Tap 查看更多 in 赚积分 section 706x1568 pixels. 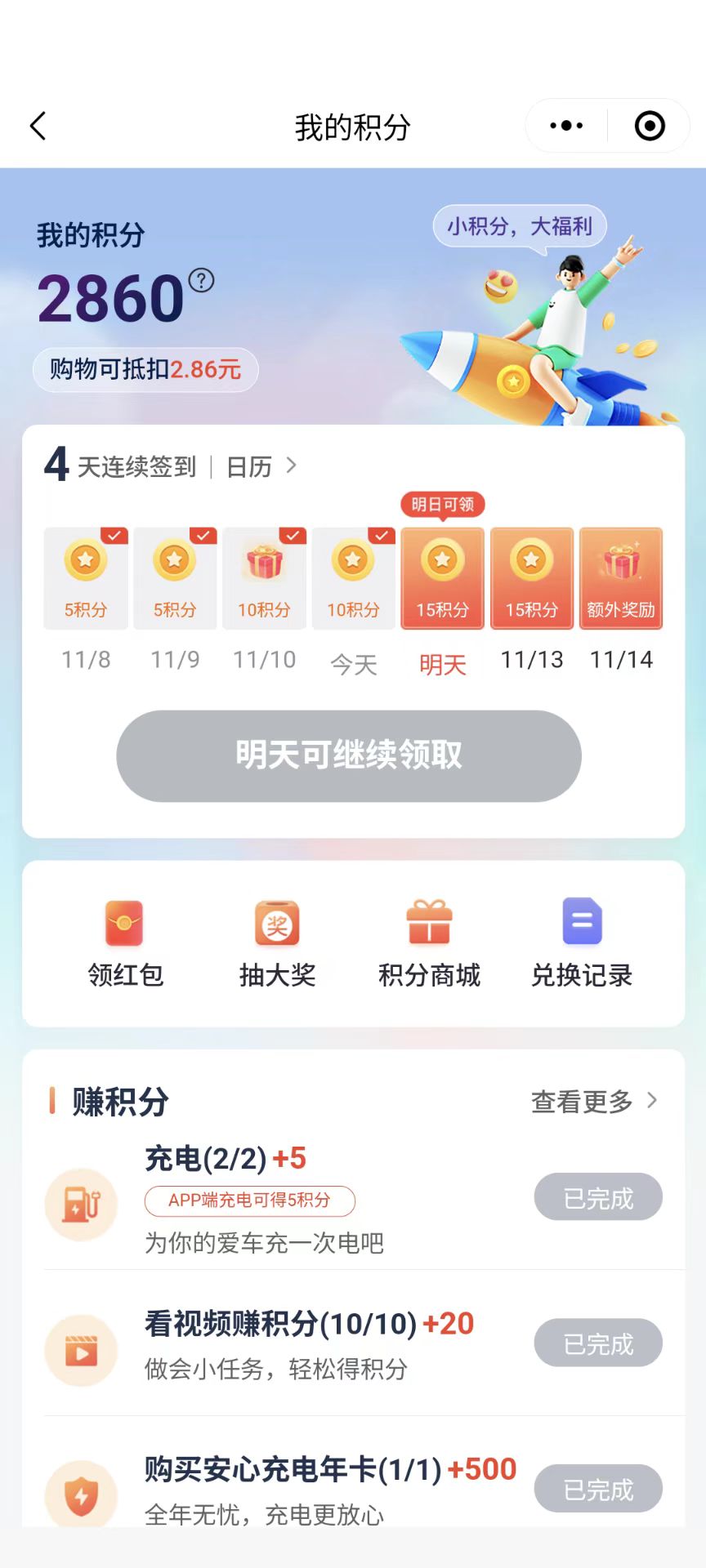[593, 1101]
